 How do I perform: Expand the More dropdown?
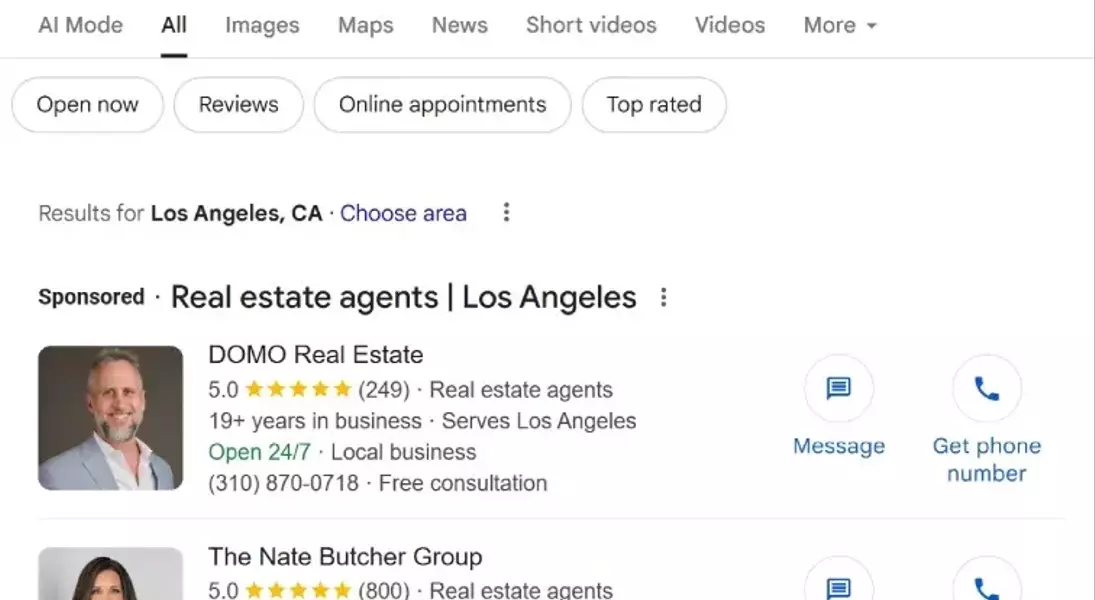(x=839, y=25)
